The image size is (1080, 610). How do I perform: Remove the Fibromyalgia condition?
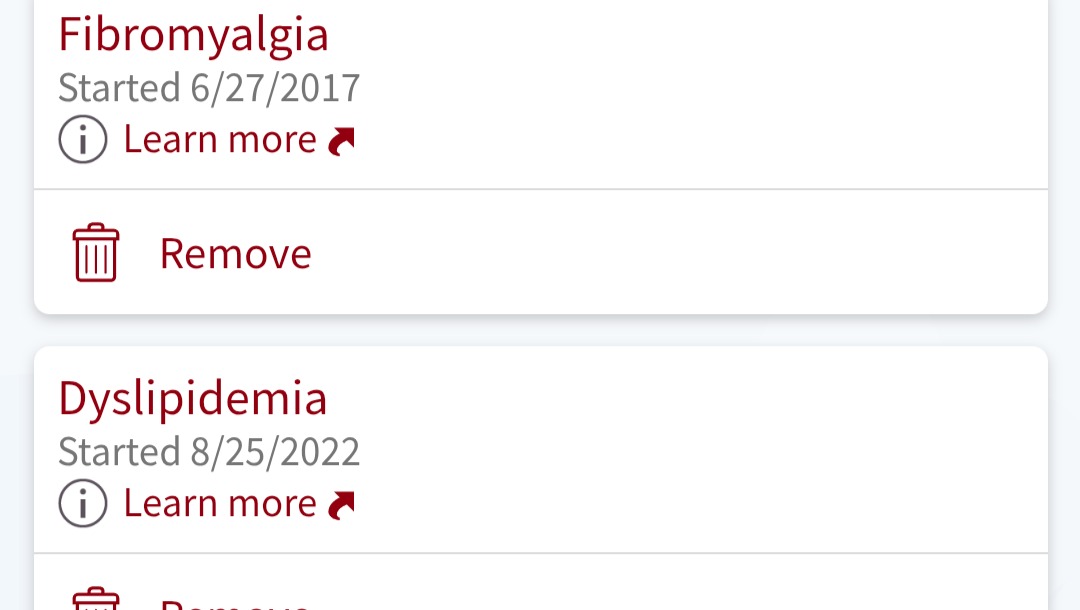(234, 254)
